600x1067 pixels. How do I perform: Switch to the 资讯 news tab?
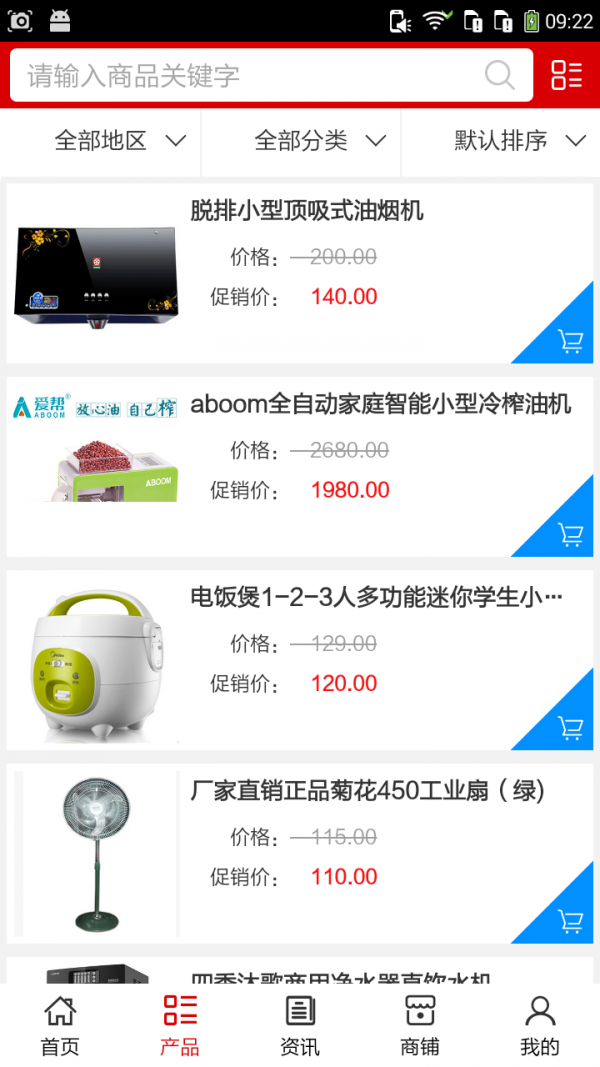pos(300,1026)
